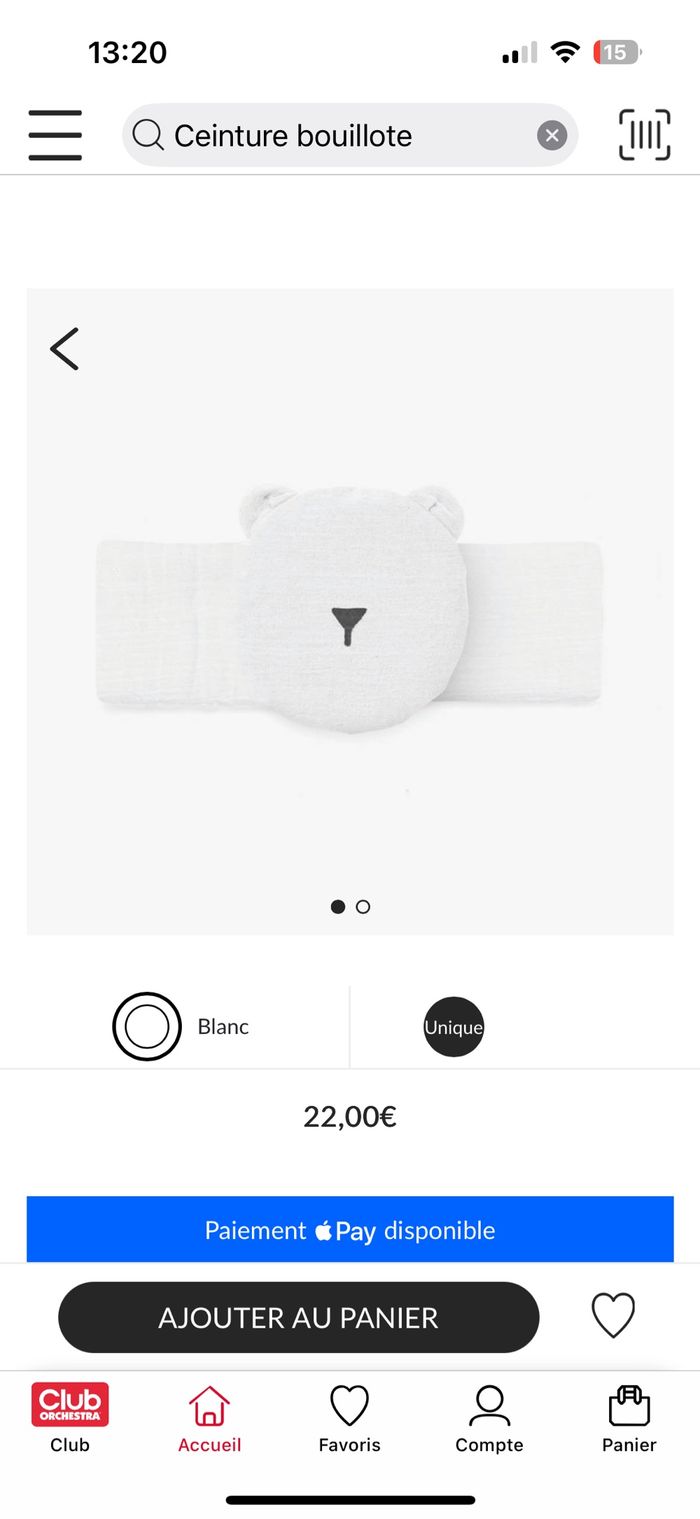Switch to the Accueil tab
Image resolution: width=700 pixels, height=1519 pixels.
point(210,1418)
